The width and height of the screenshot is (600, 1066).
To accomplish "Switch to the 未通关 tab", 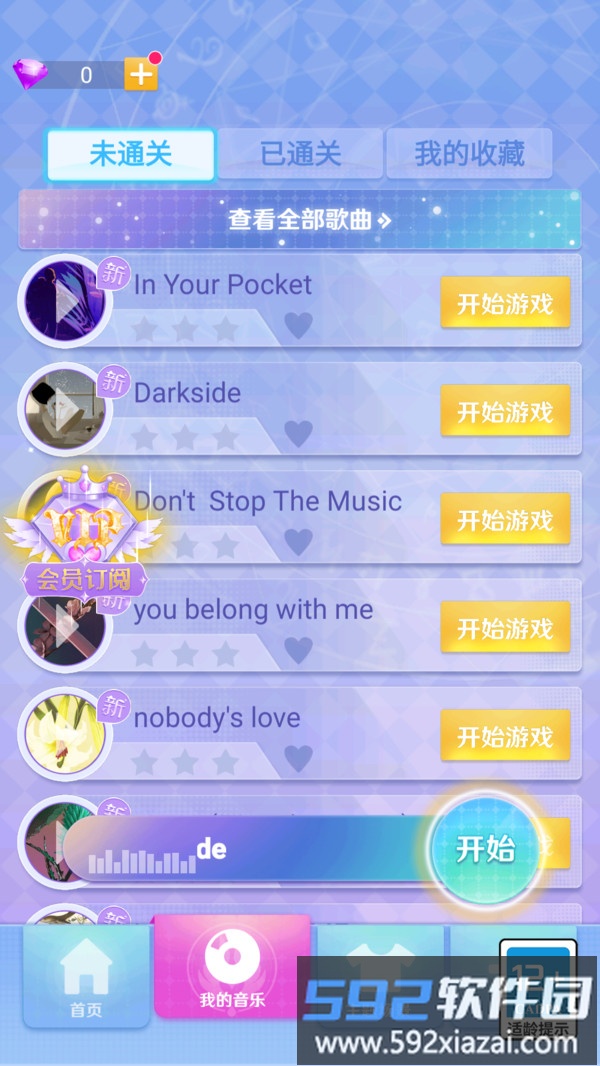I will (131, 154).
